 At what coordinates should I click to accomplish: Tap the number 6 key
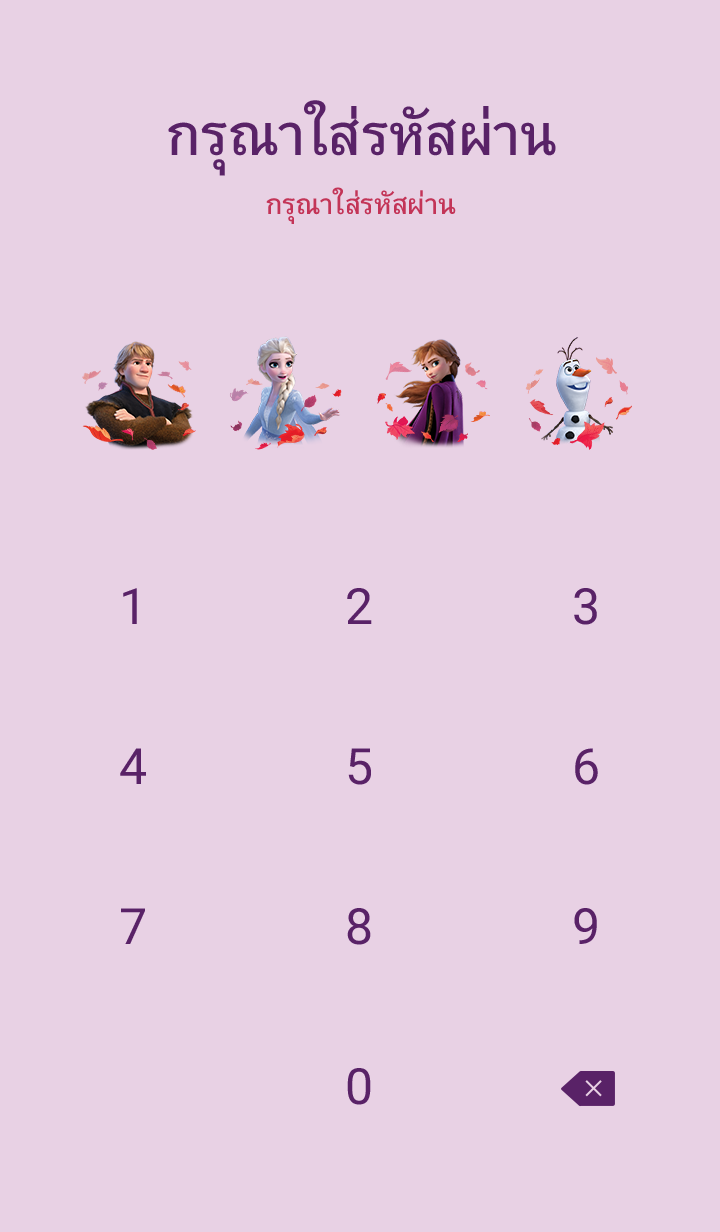pos(585,767)
